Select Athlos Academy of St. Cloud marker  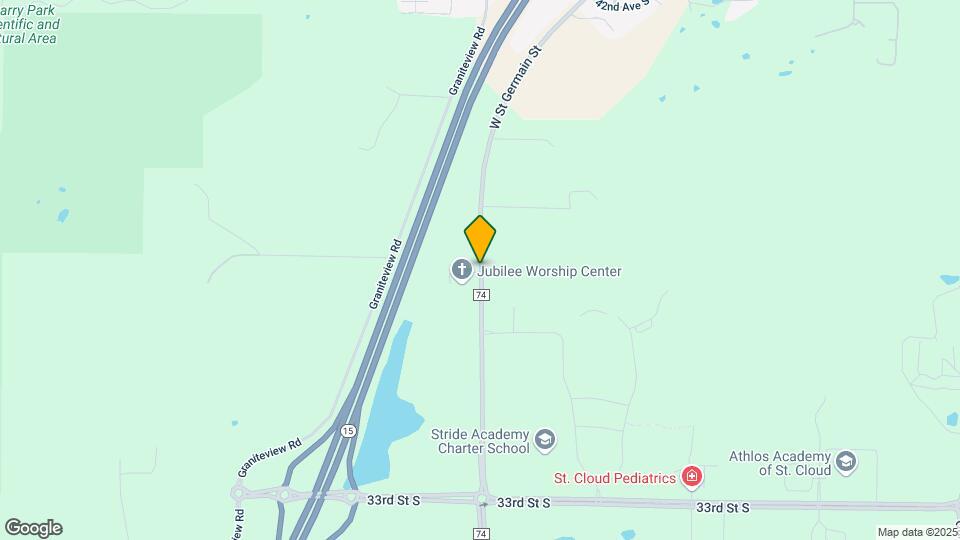coord(846,461)
